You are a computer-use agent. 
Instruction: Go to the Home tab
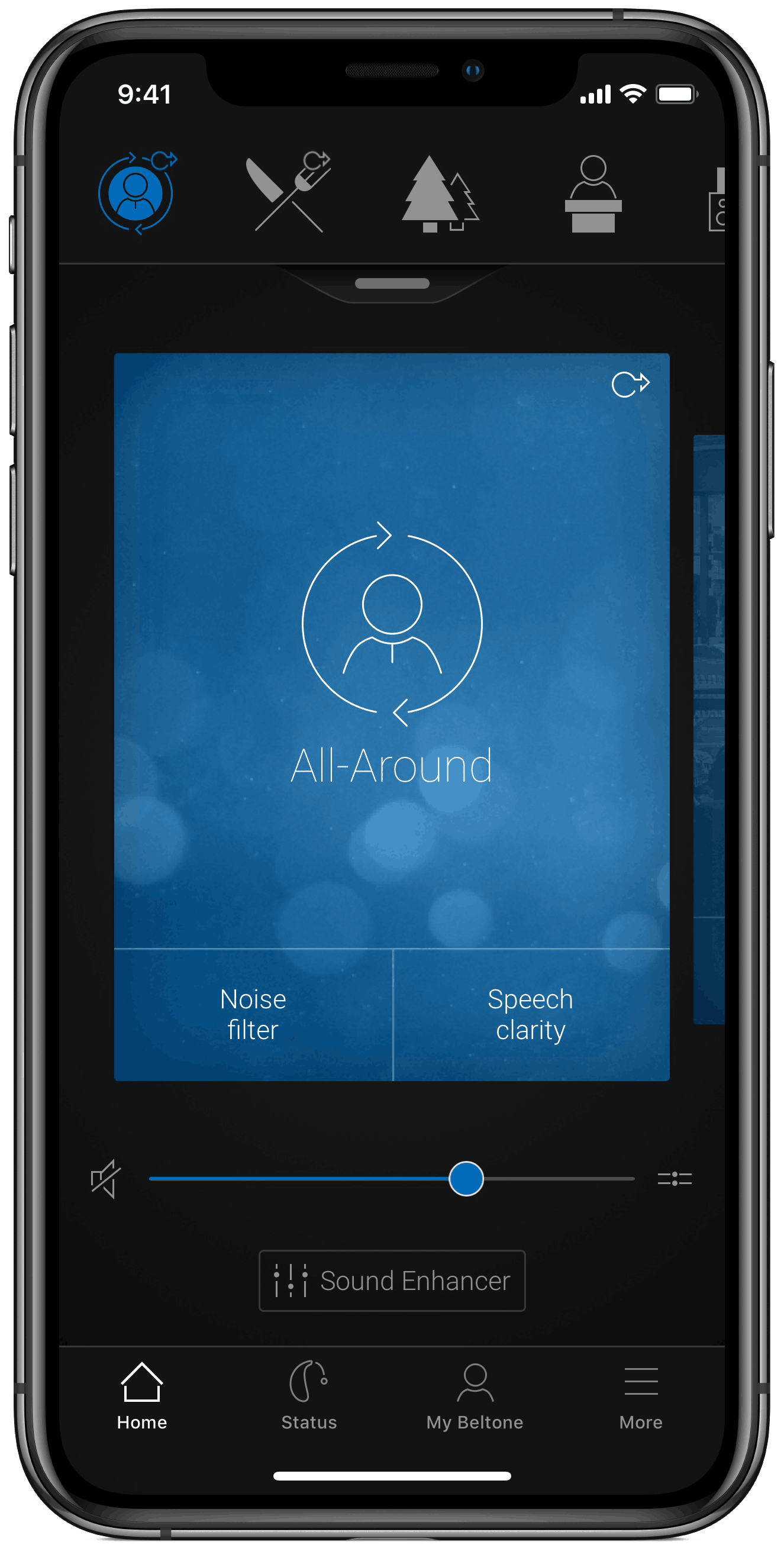[x=142, y=1396]
